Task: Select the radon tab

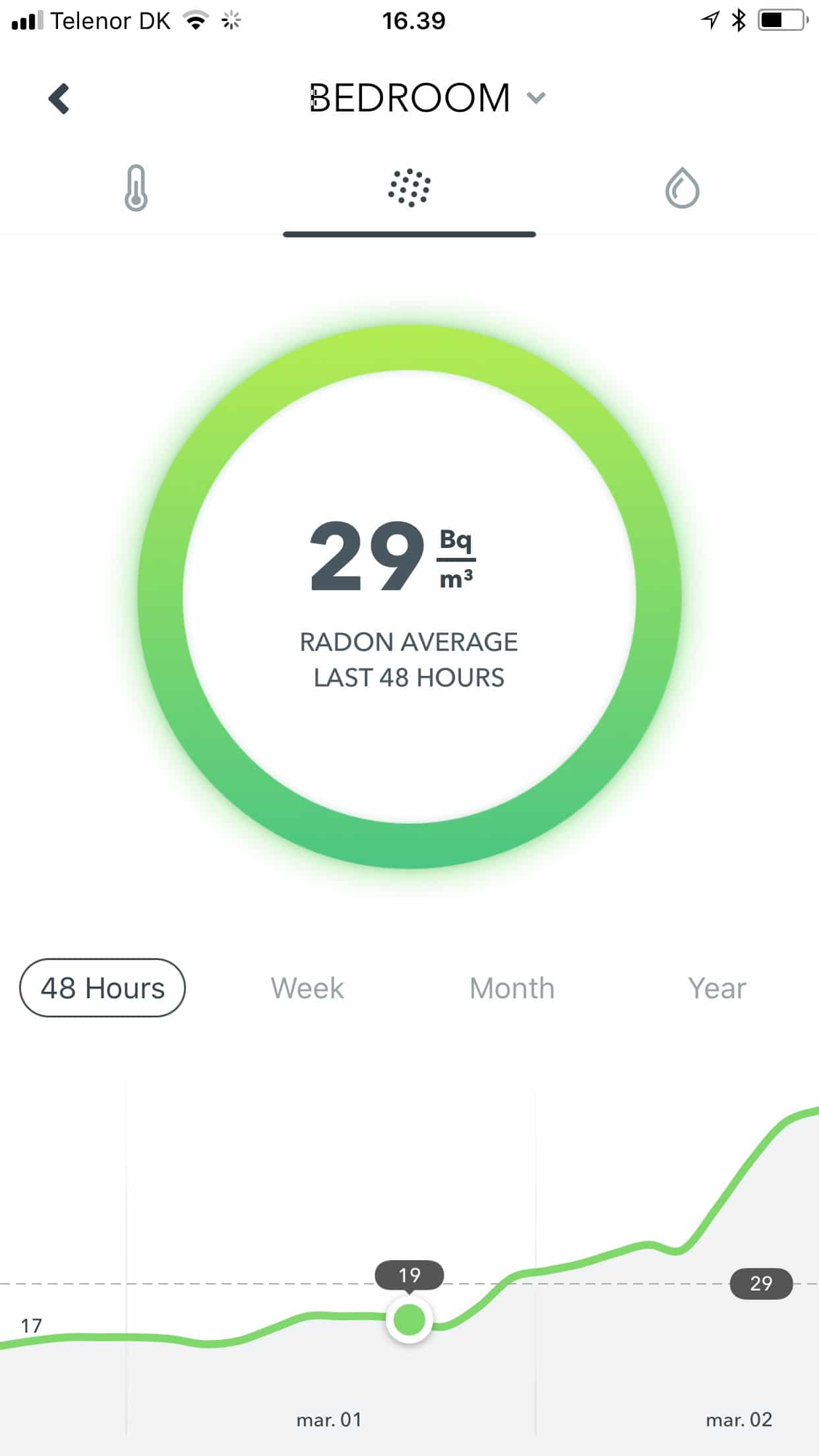Action: point(409,188)
